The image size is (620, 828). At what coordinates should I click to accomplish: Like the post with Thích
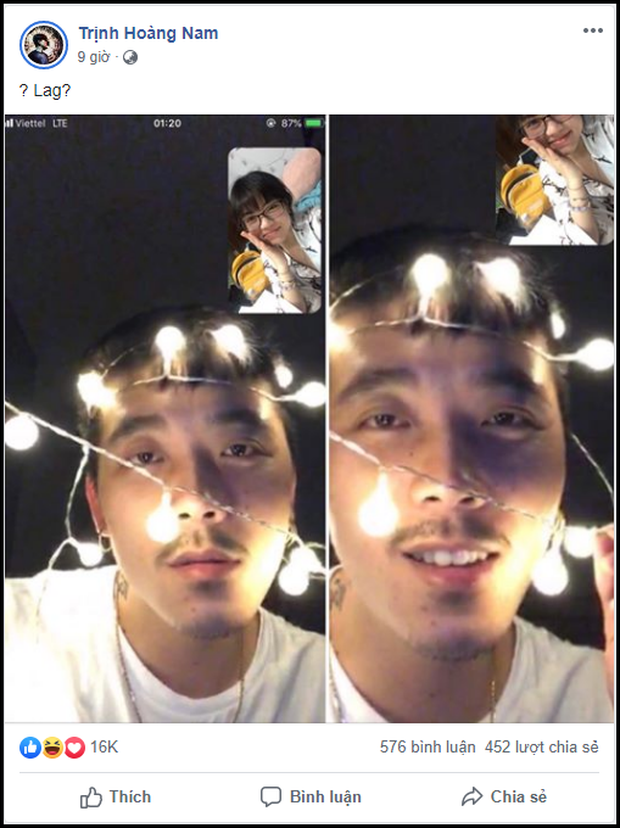tap(115, 797)
